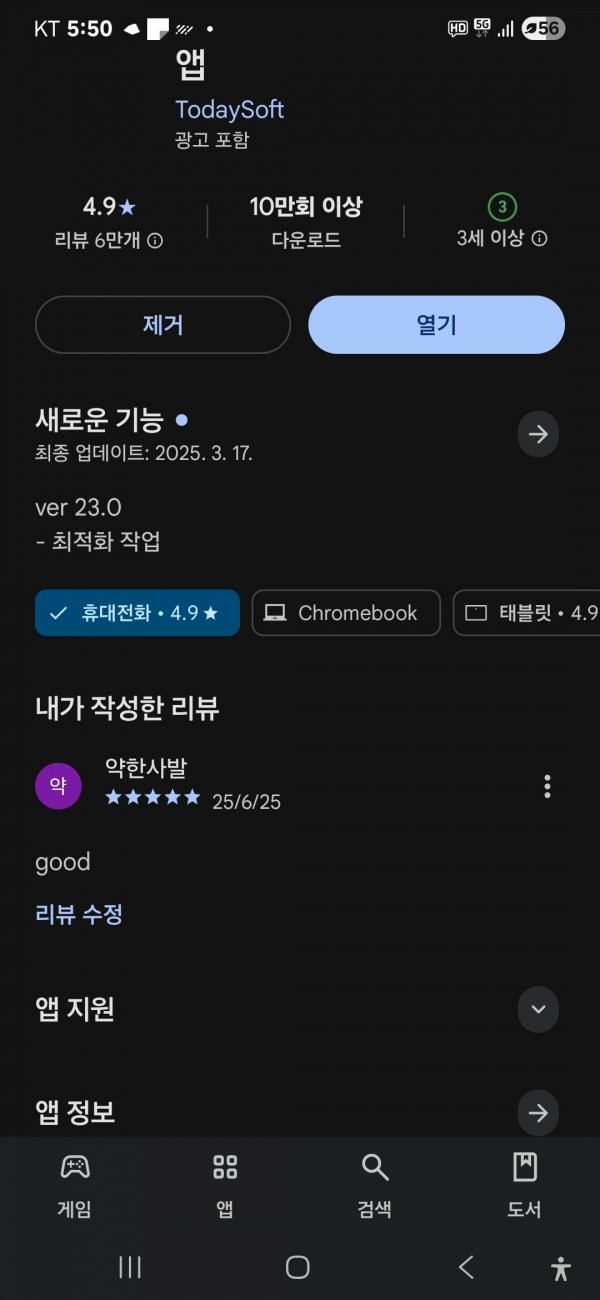Select the Chromebook chip
Viewport: 600px width, 1300px height.
346,613
